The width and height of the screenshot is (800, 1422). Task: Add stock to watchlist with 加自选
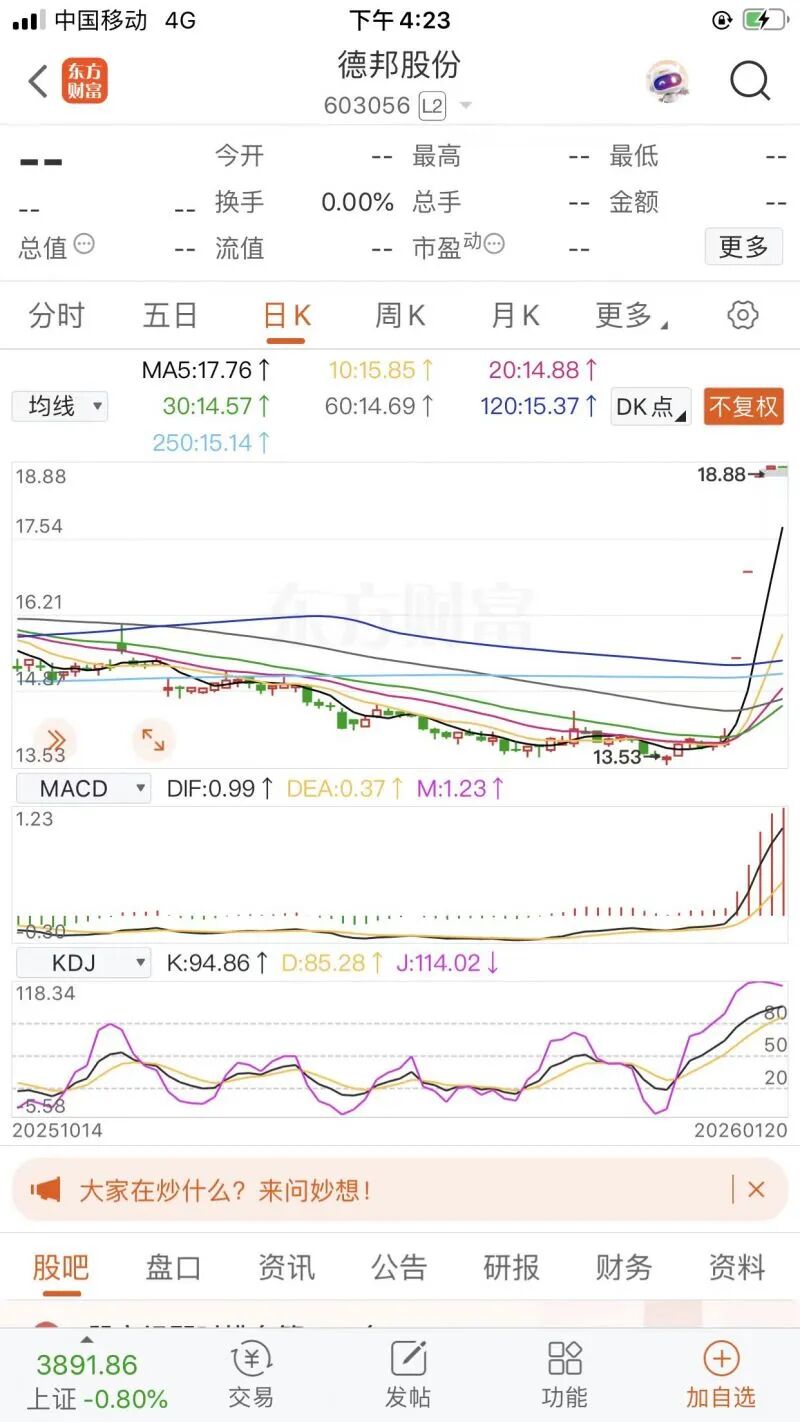(x=720, y=1375)
